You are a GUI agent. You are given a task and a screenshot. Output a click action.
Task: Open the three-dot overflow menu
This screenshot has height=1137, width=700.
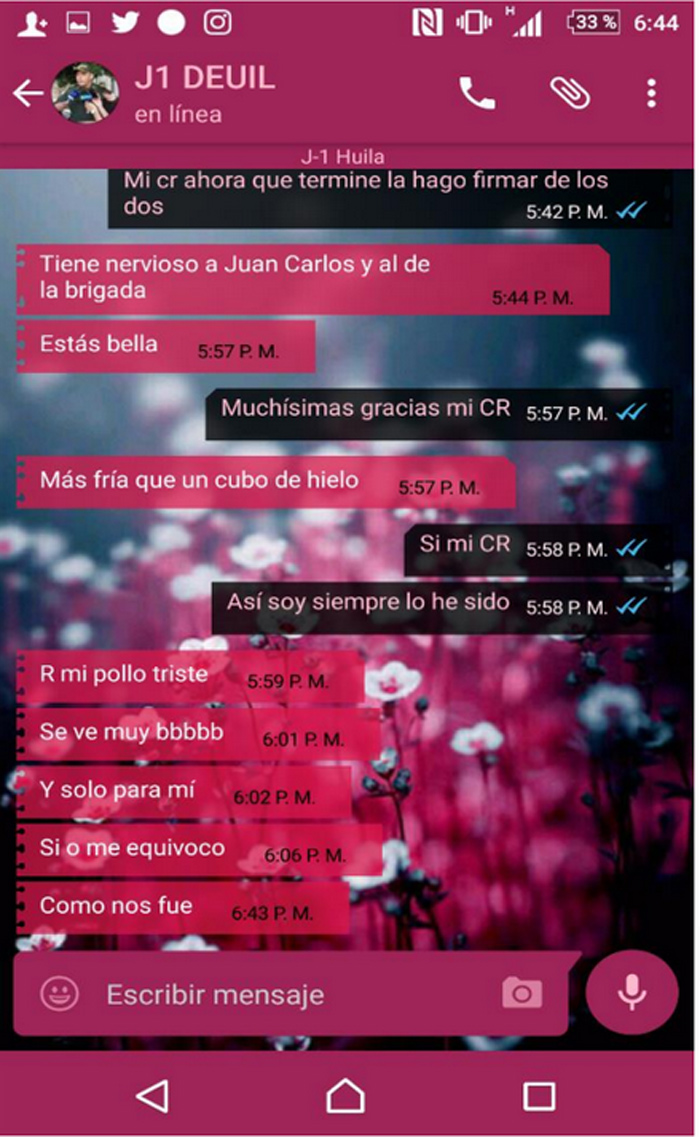pos(651,93)
